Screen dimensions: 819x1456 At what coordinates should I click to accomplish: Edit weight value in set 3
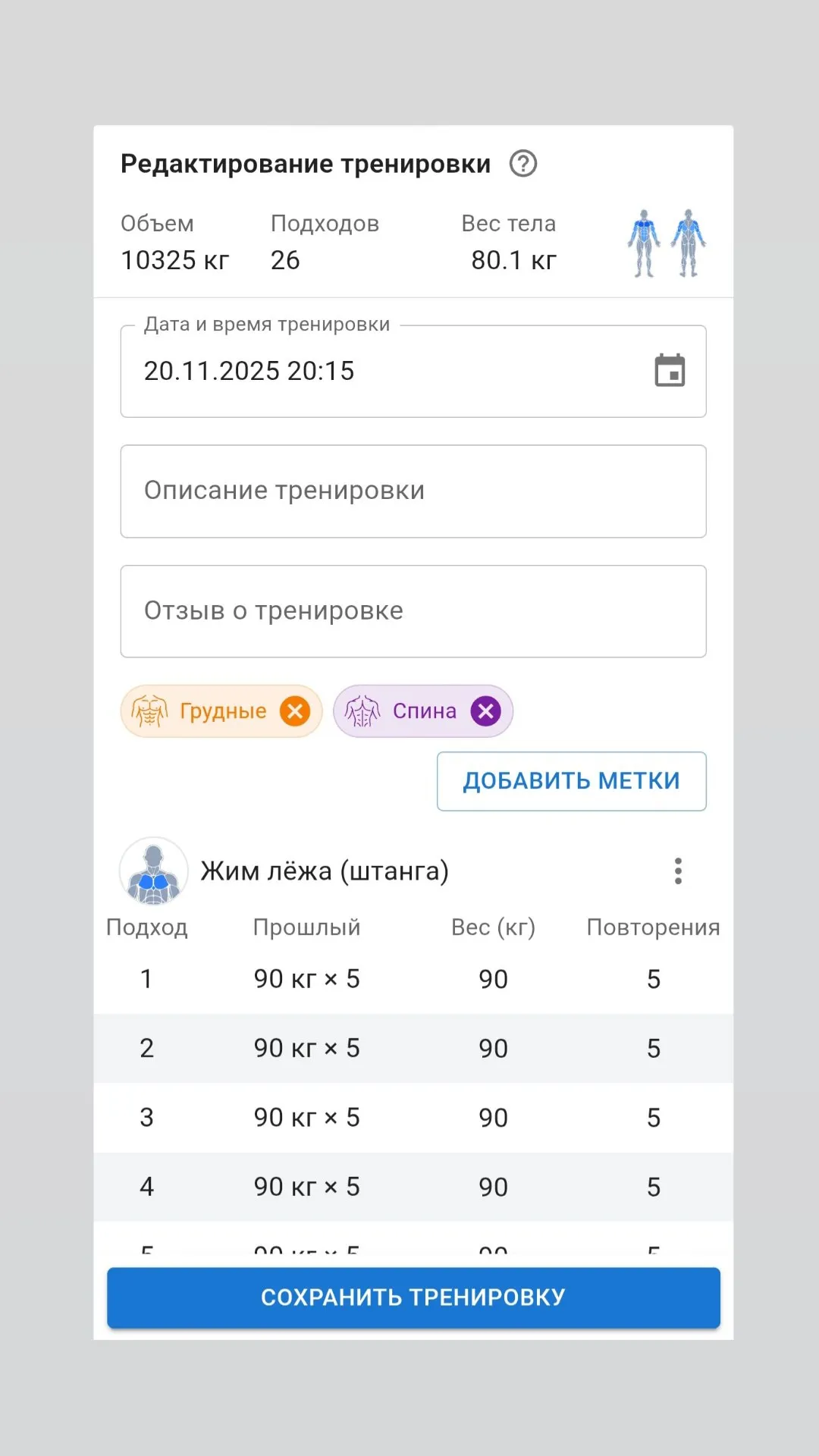493,1118
